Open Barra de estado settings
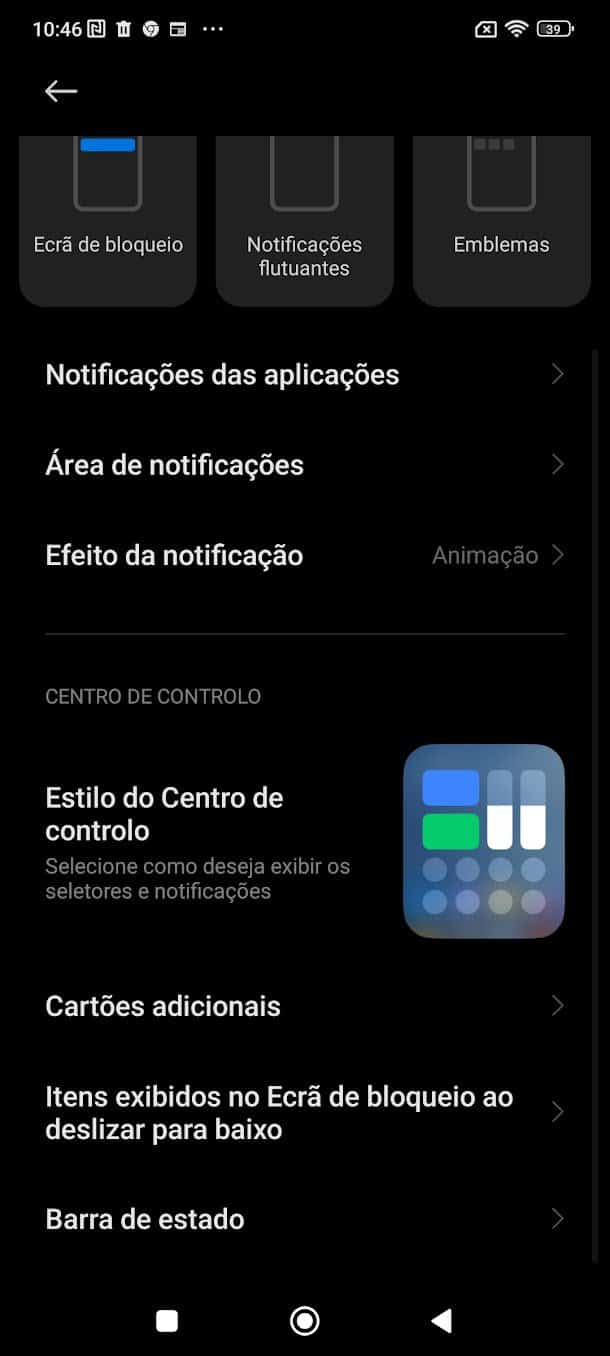The width and height of the screenshot is (610, 1356). [305, 1219]
